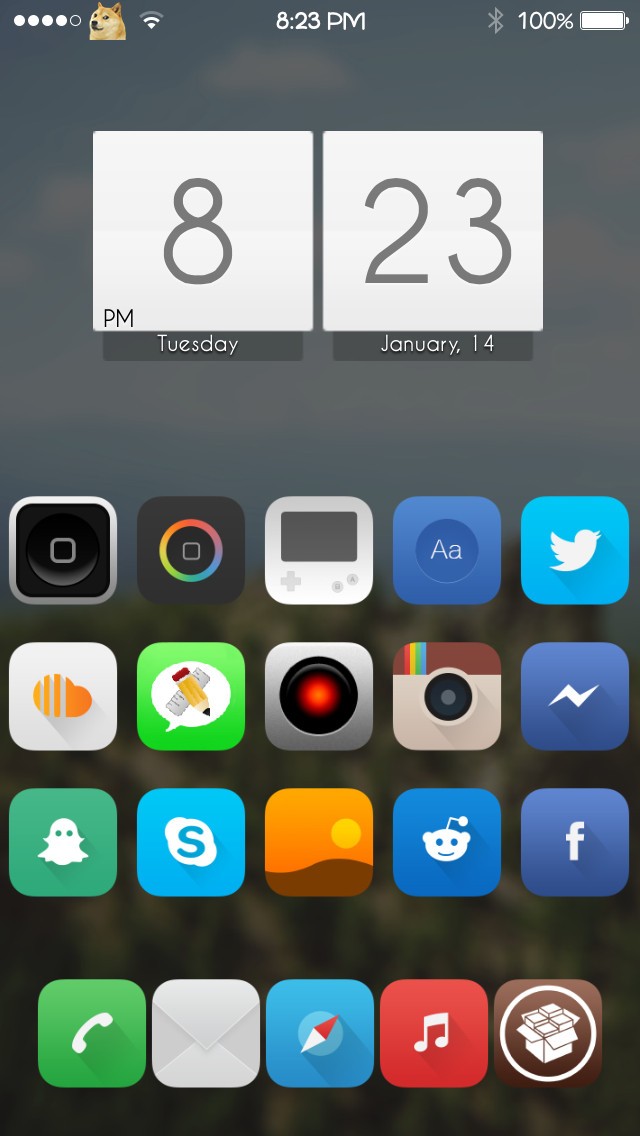Open the green pencil-and-ruler message app
The height and width of the screenshot is (1136, 640).
coord(191,696)
